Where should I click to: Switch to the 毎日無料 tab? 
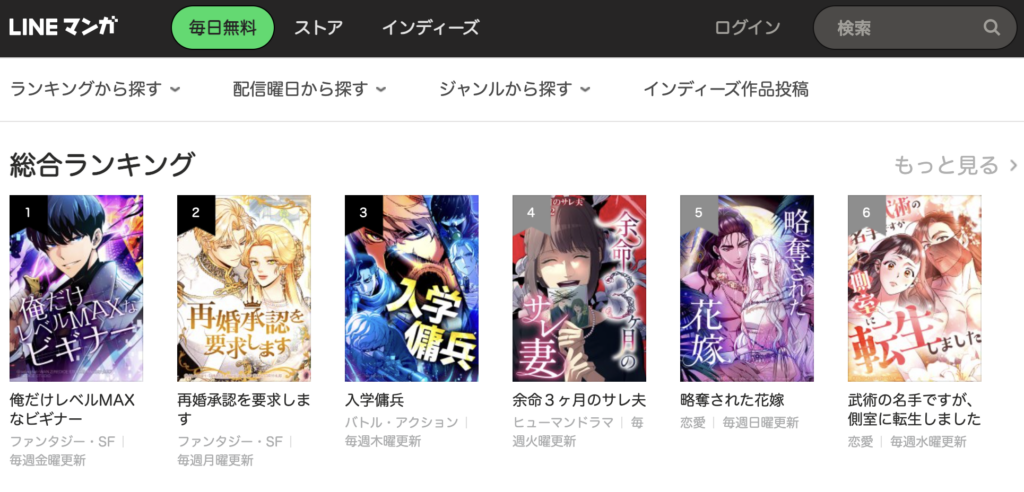click(222, 28)
